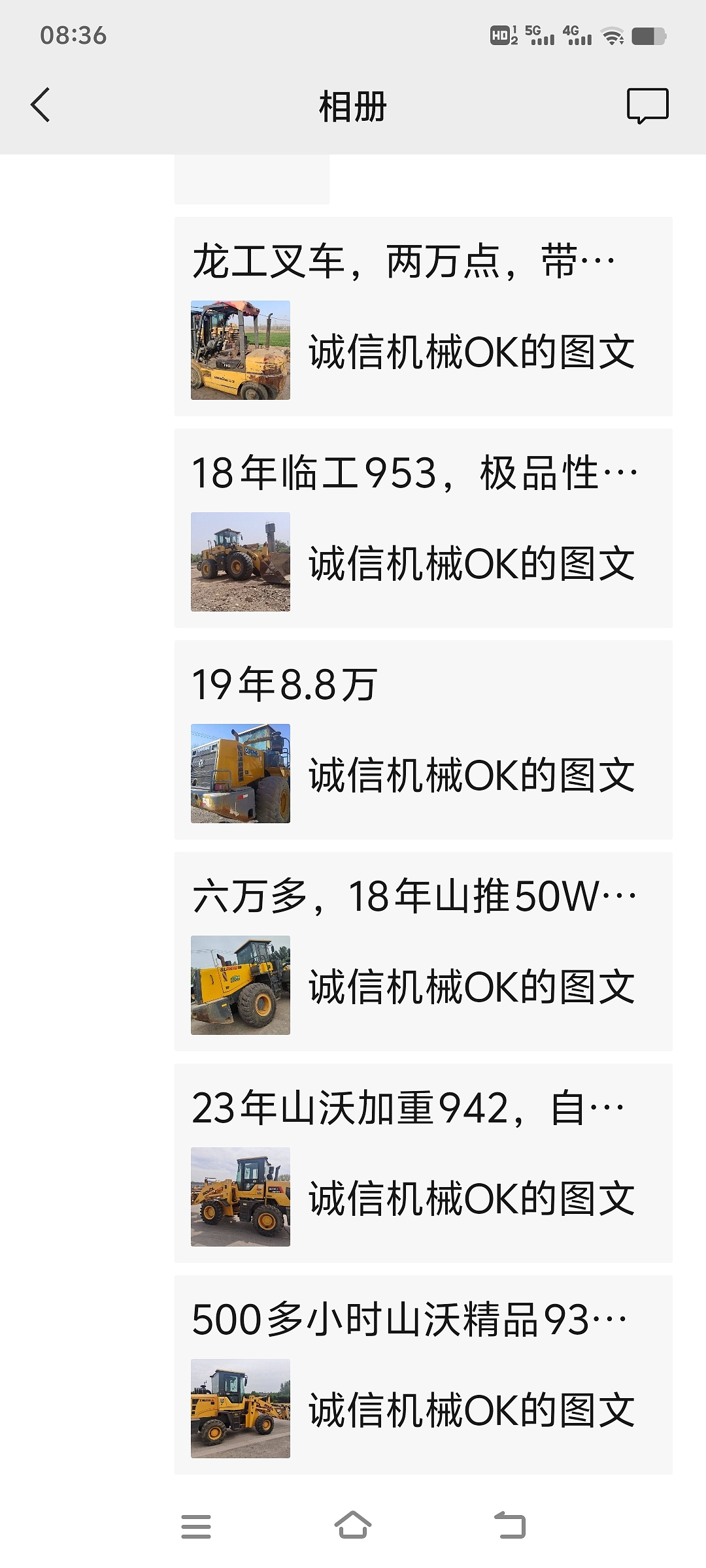The height and width of the screenshot is (1568, 706).
Task: Open the 500多小时山沃精品 post
Action: [x=423, y=1375]
